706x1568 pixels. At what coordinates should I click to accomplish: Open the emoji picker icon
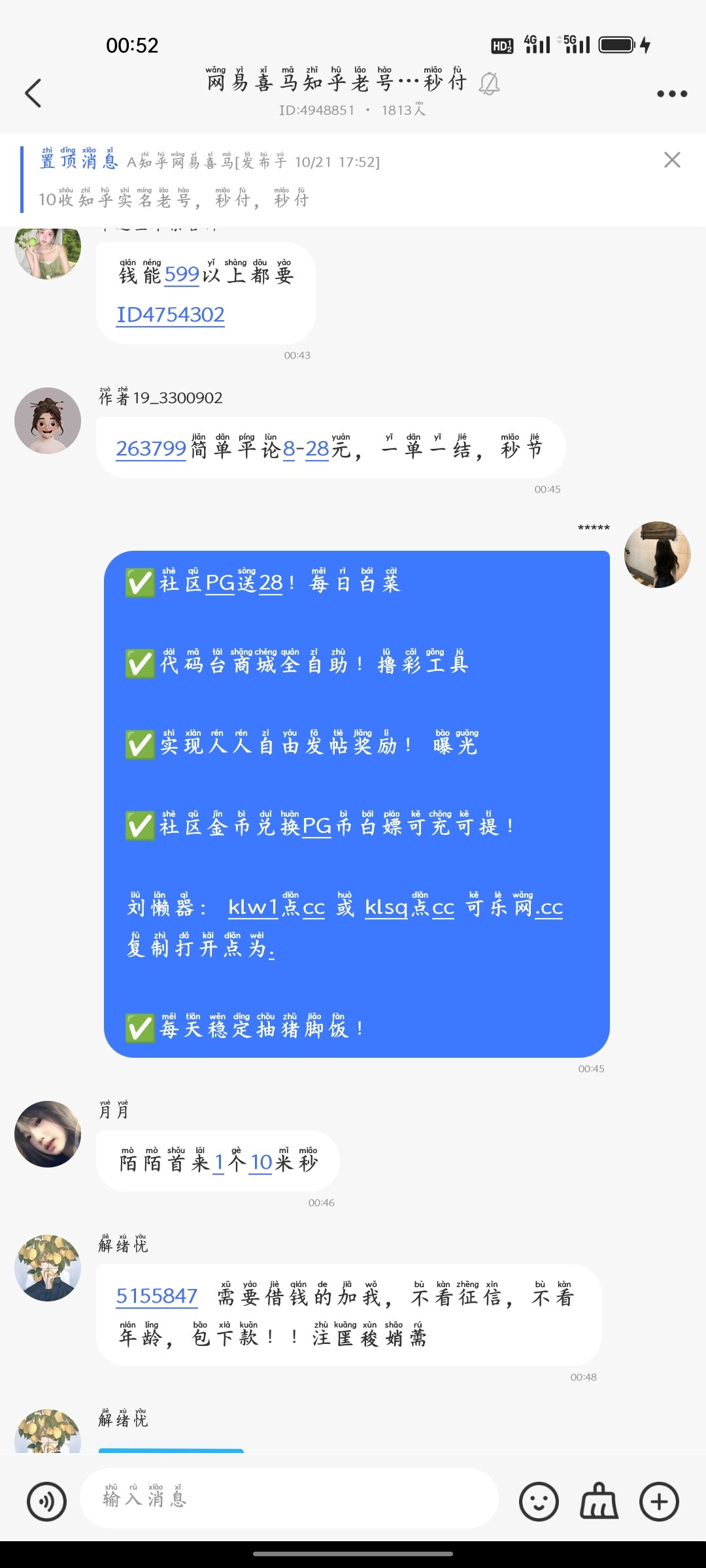click(538, 1501)
